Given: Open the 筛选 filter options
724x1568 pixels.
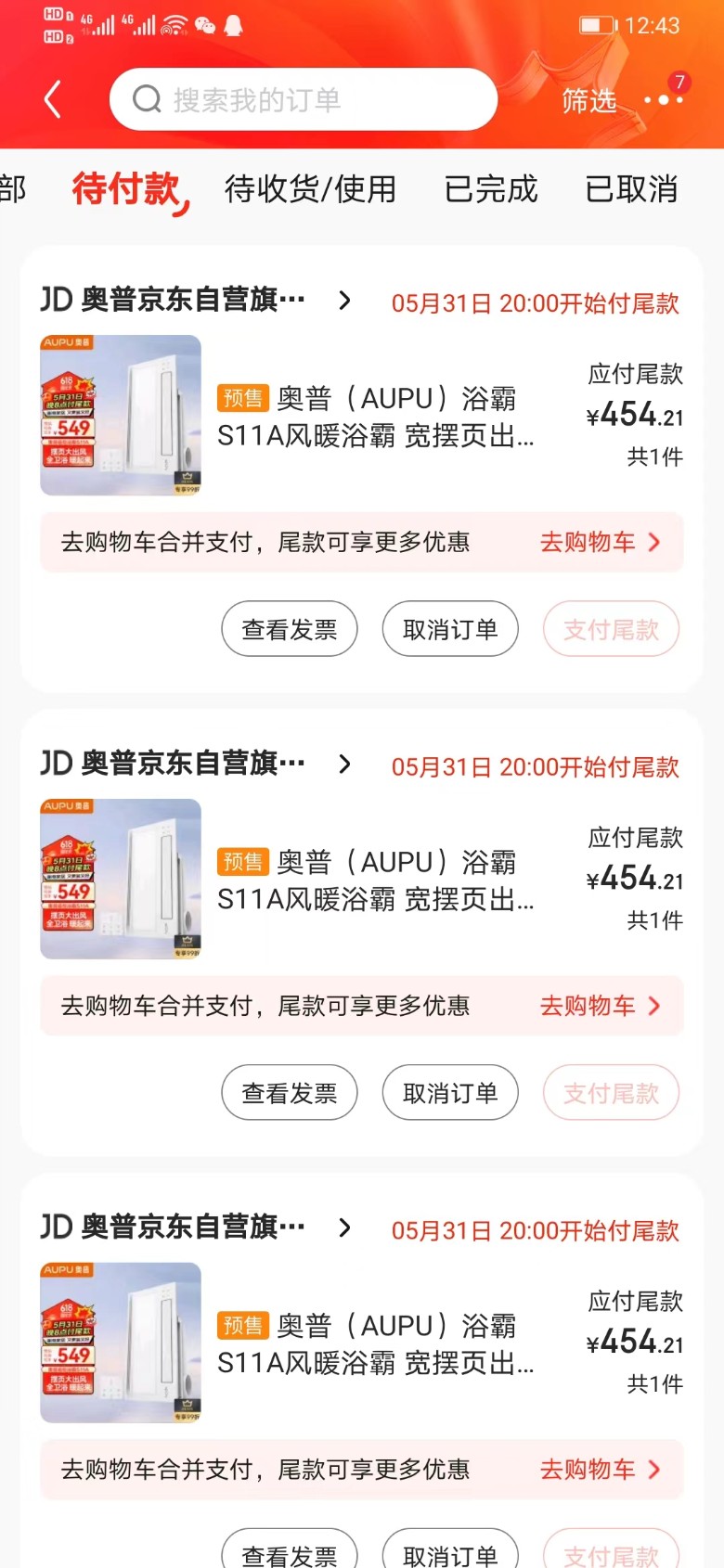Looking at the screenshot, I should (x=588, y=100).
